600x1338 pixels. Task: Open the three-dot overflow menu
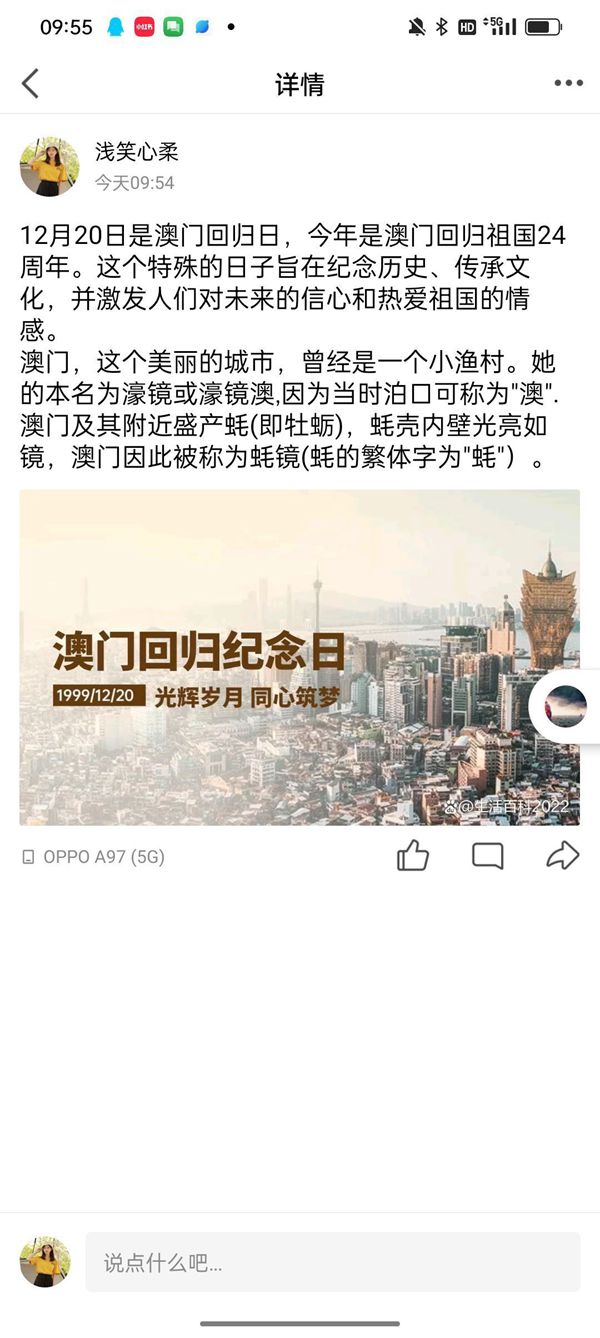coord(568,84)
